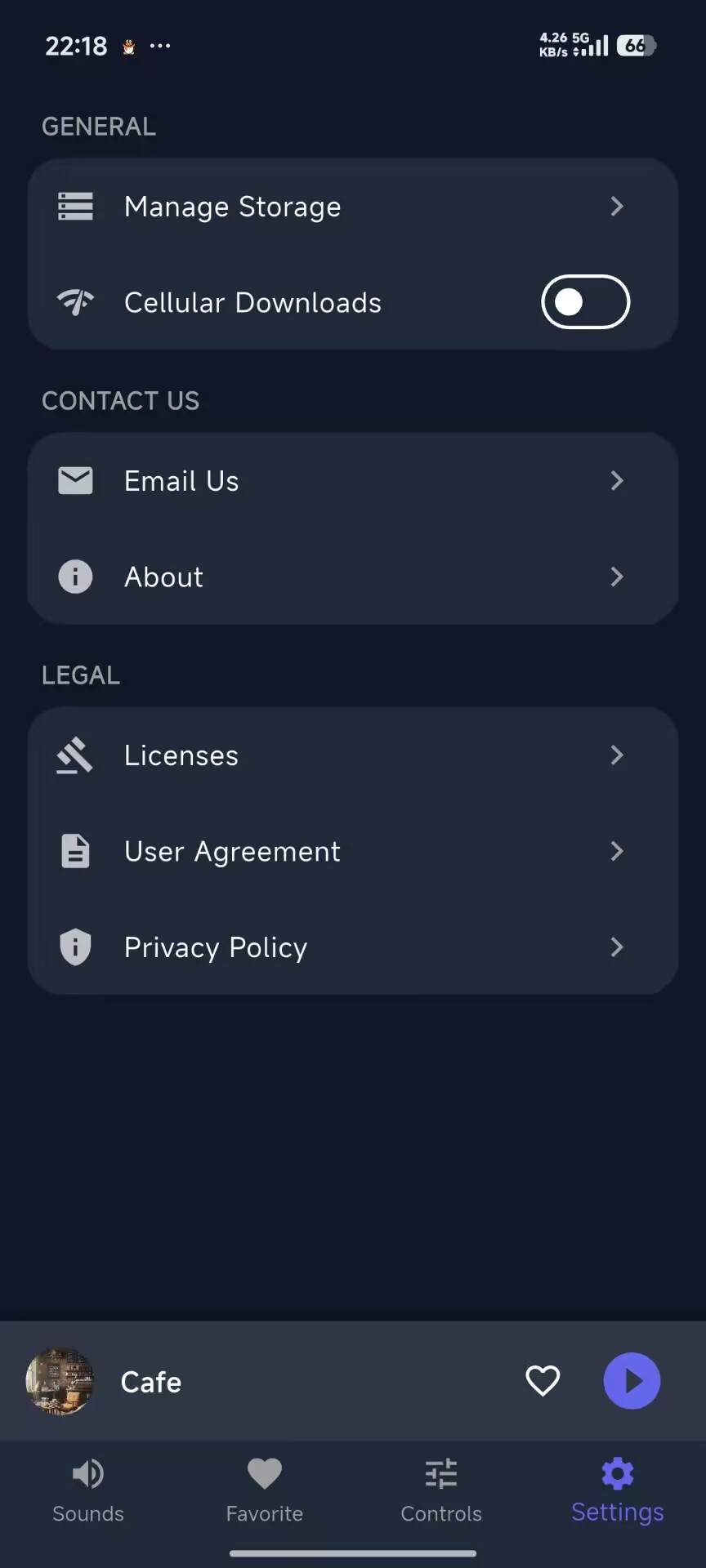Add Cafe to favorites with the heart
Screen dimensions: 706x1568
tap(543, 1381)
